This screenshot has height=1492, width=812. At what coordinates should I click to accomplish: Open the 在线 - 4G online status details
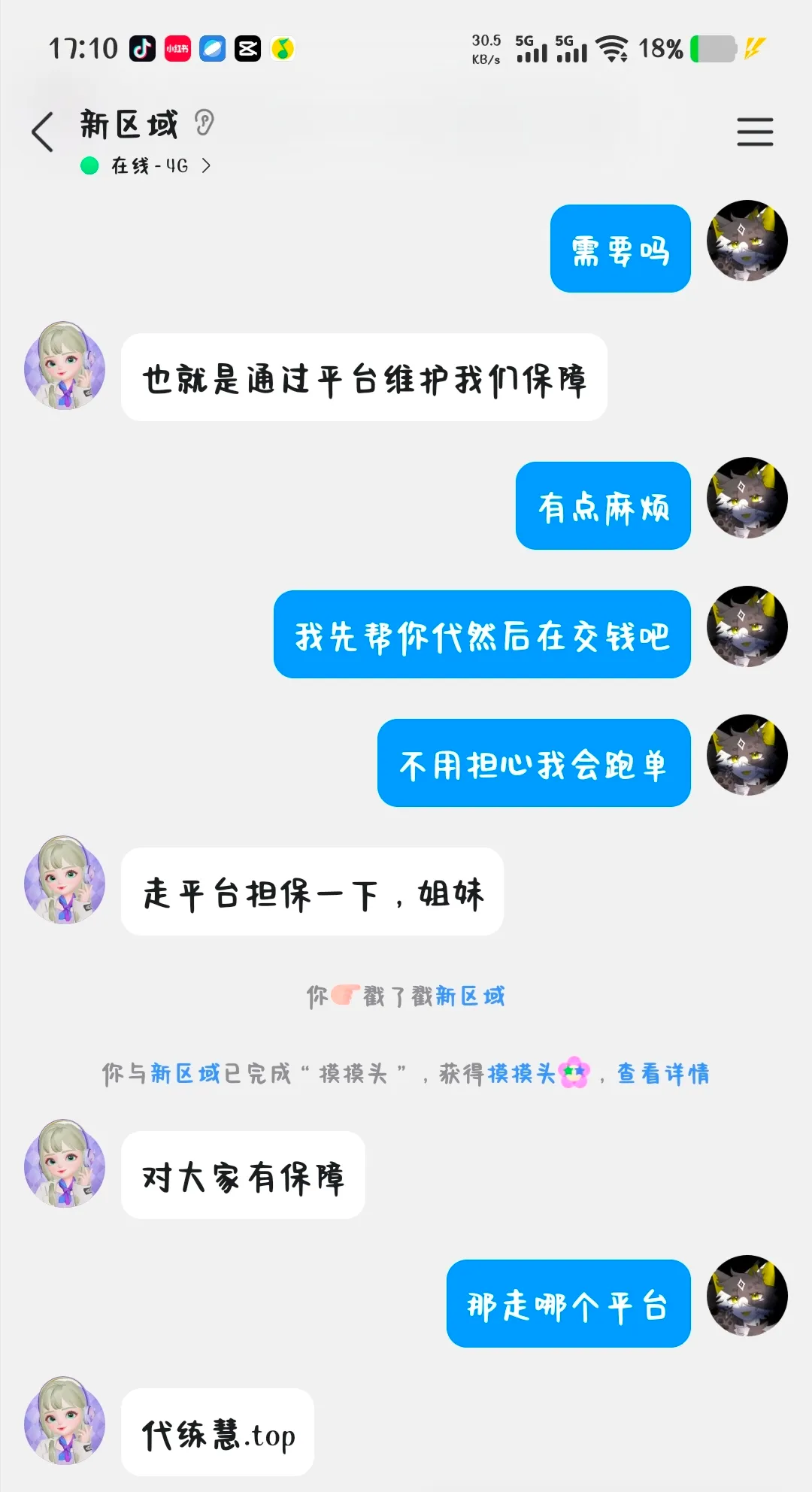[150, 165]
